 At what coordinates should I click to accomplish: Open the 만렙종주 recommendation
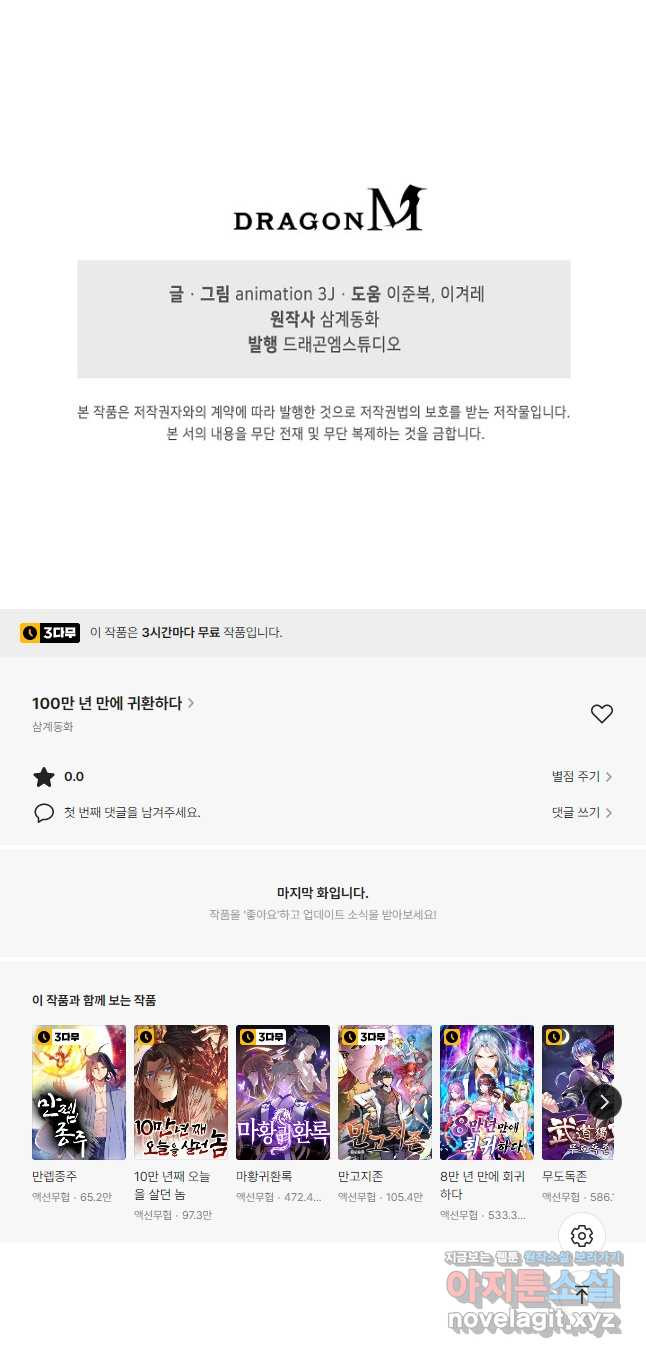(79, 1092)
